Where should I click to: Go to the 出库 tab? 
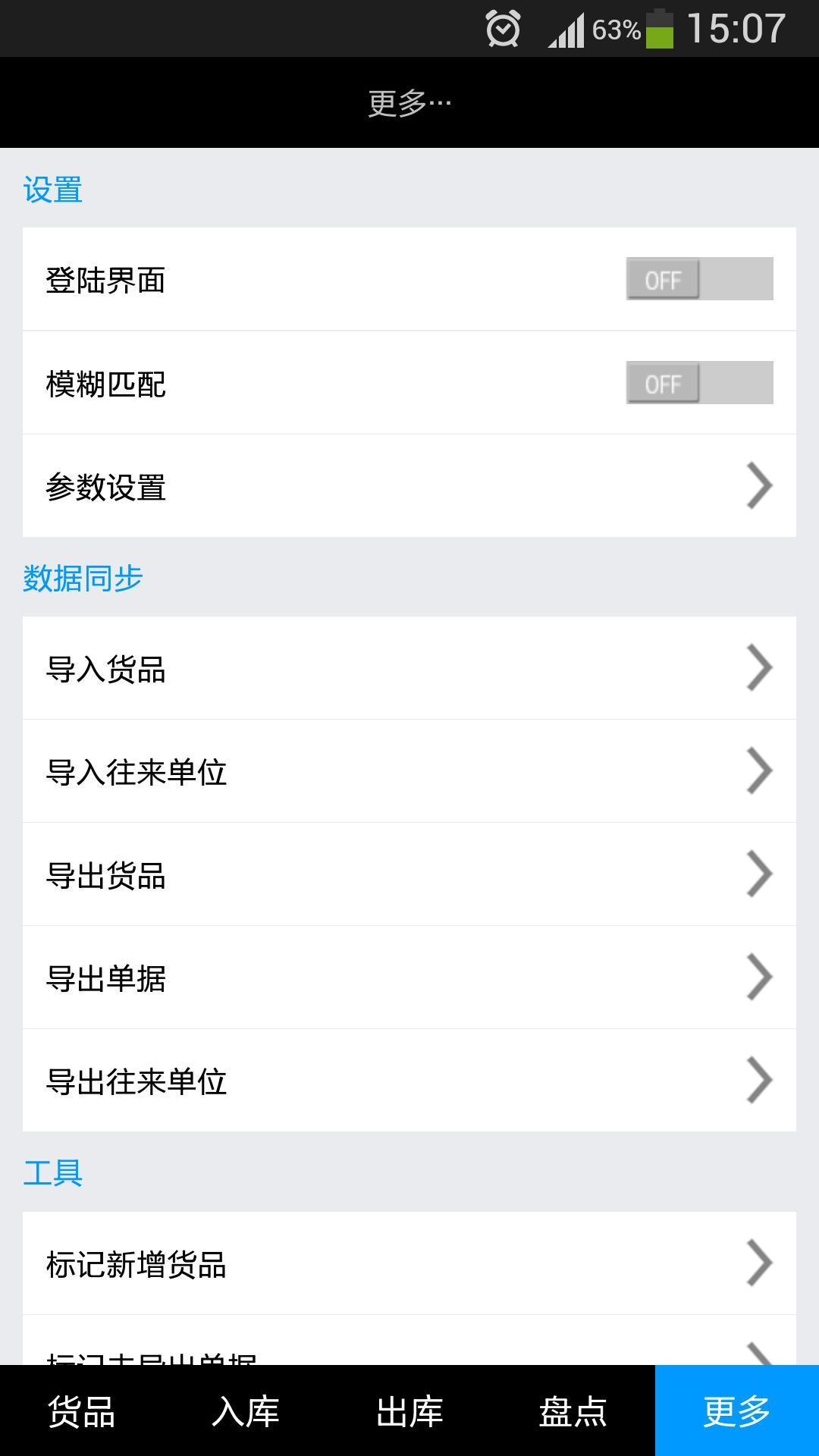[409, 1411]
